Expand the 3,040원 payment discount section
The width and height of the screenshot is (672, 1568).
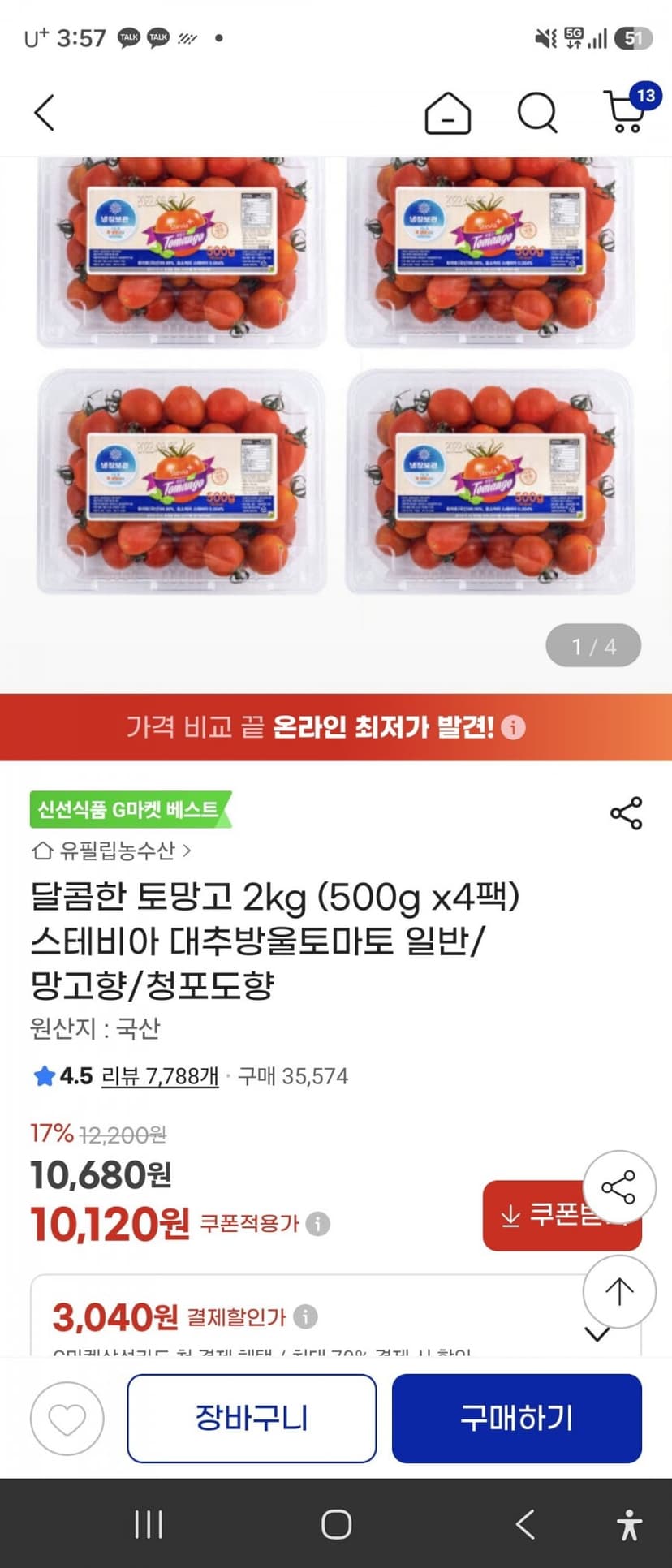click(x=336, y=1316)
